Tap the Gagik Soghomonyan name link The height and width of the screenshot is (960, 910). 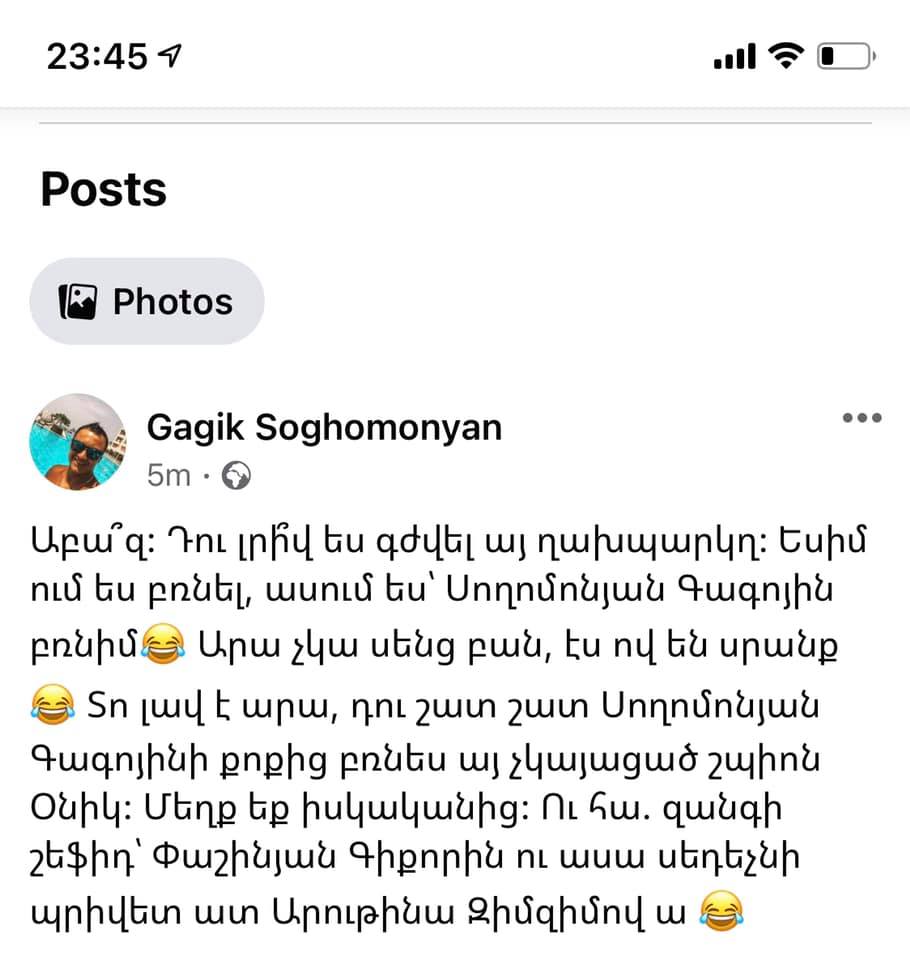point(324,427)
